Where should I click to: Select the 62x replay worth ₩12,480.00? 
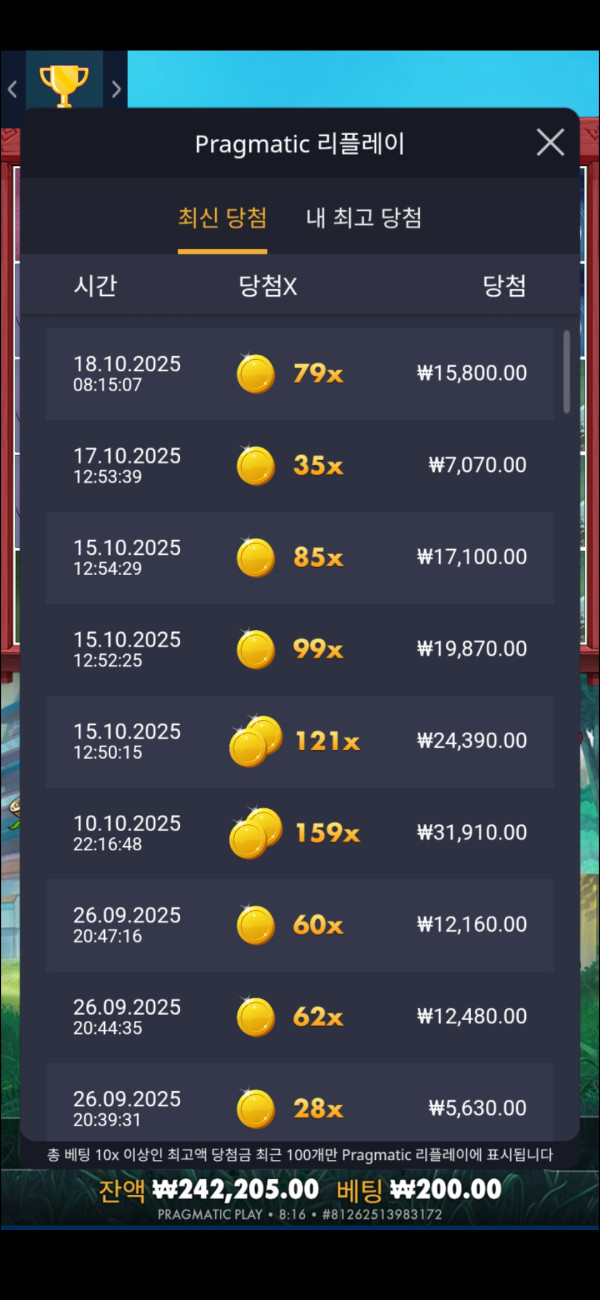(x=299, y=1018)
